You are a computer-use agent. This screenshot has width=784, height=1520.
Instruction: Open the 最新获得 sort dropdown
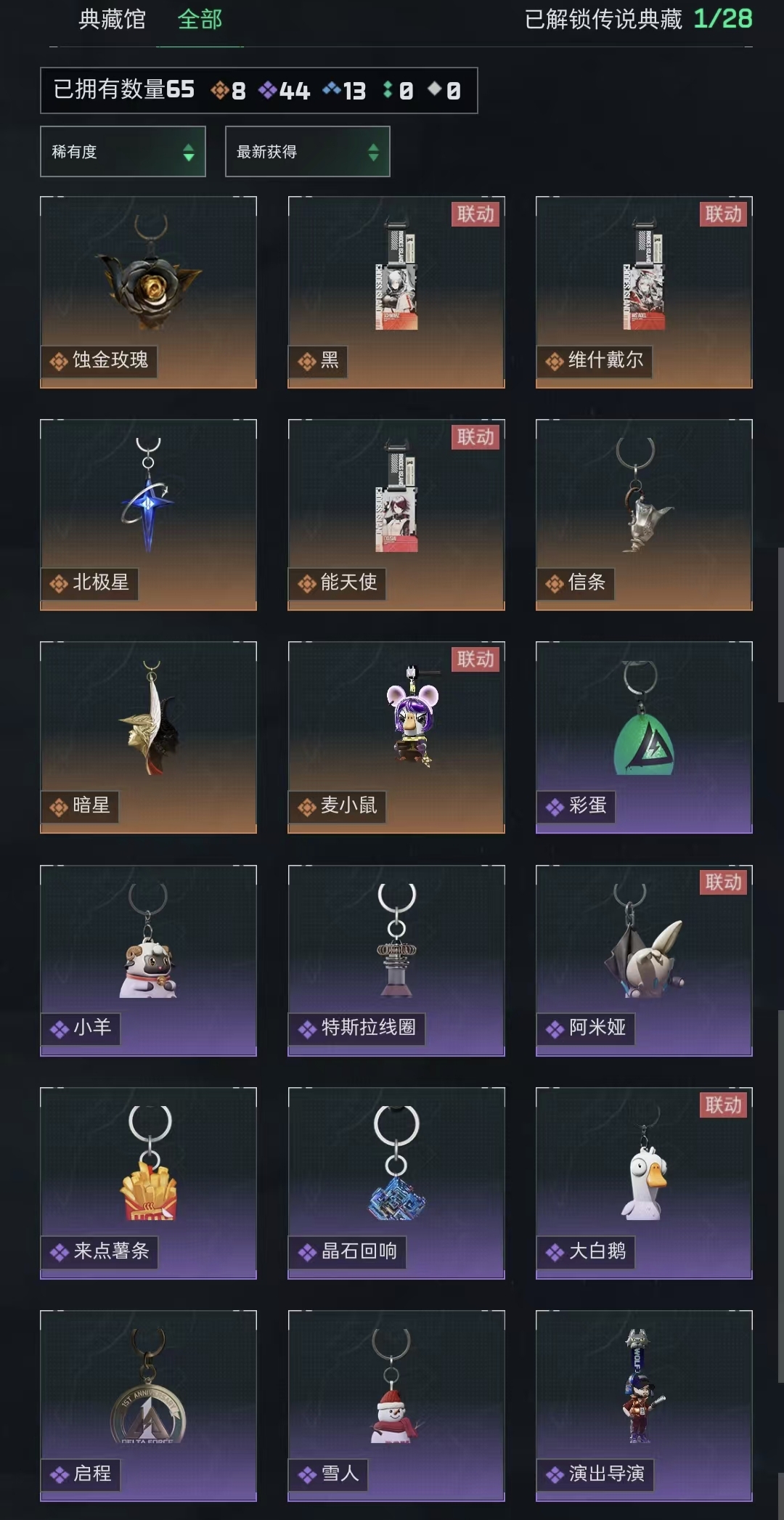click(x=307, y=152)
